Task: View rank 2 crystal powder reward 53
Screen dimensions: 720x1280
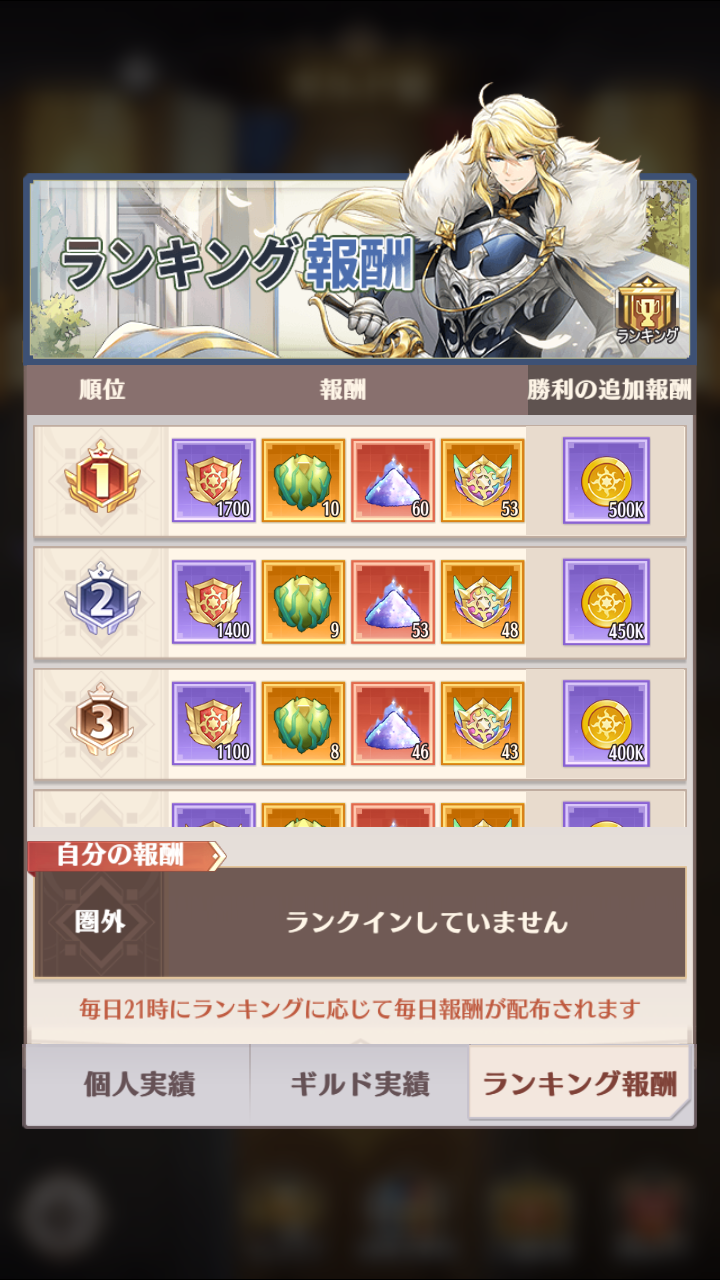Action: point(393,602)
